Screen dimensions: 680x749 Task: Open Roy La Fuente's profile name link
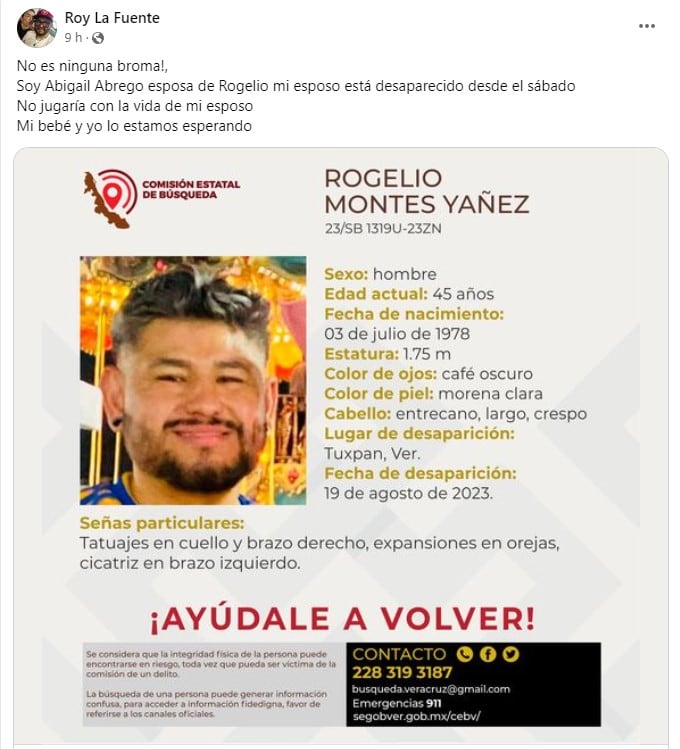click(x=112, y=18)
